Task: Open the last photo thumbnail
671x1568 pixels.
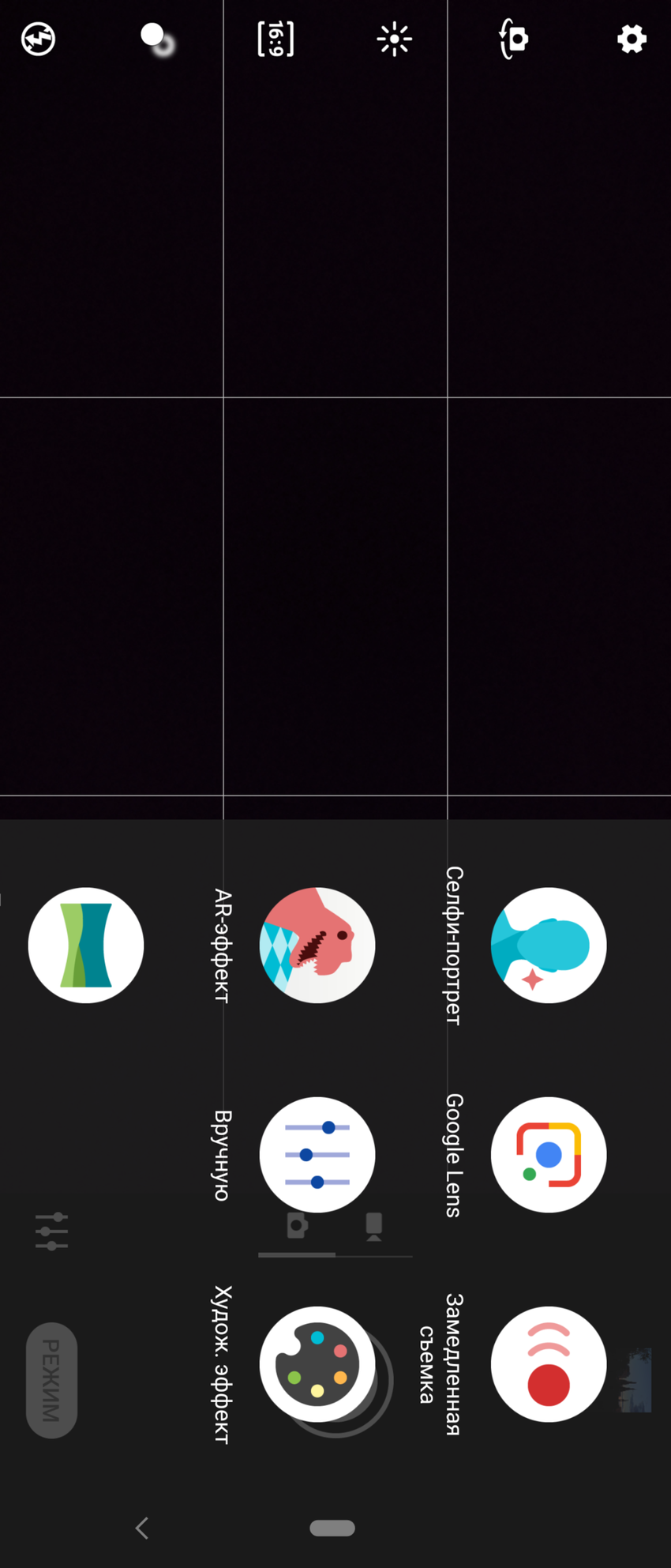Action: 636,1380
